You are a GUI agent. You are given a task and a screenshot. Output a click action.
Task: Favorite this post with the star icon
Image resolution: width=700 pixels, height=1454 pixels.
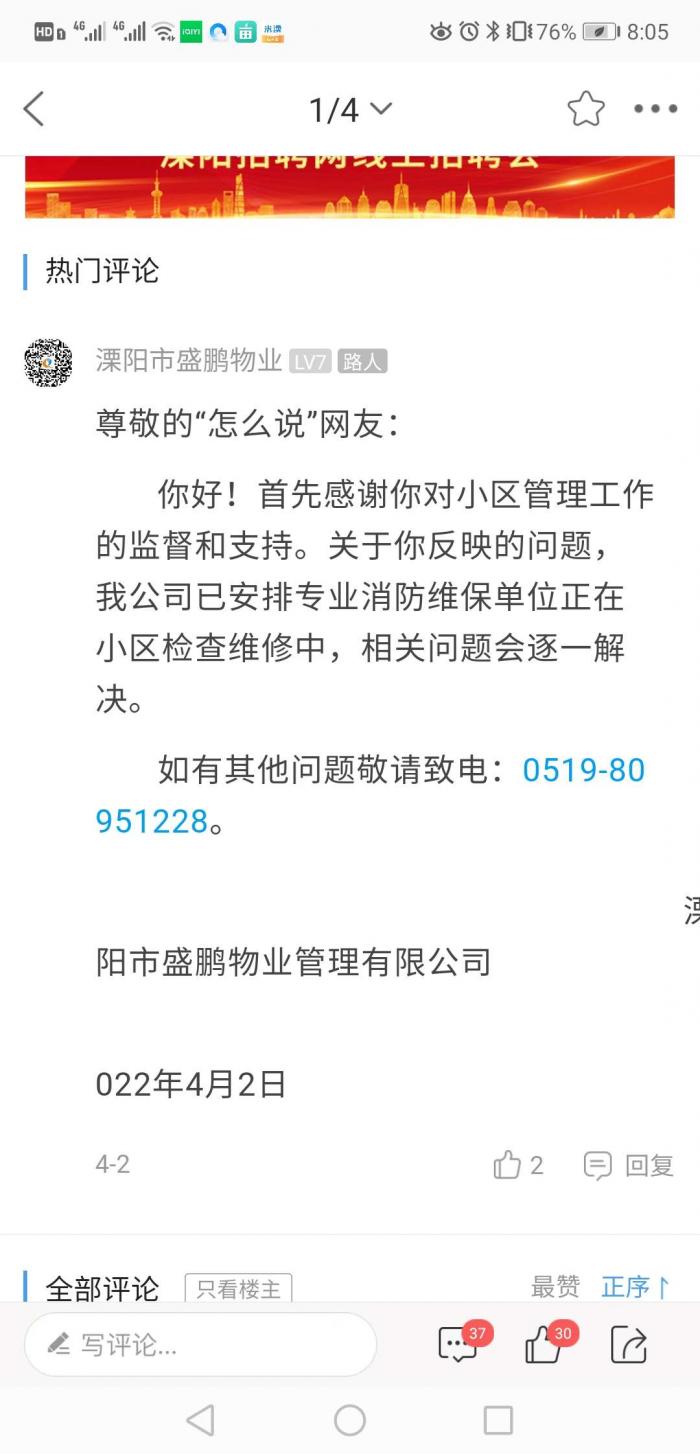[x=586, y=109]
